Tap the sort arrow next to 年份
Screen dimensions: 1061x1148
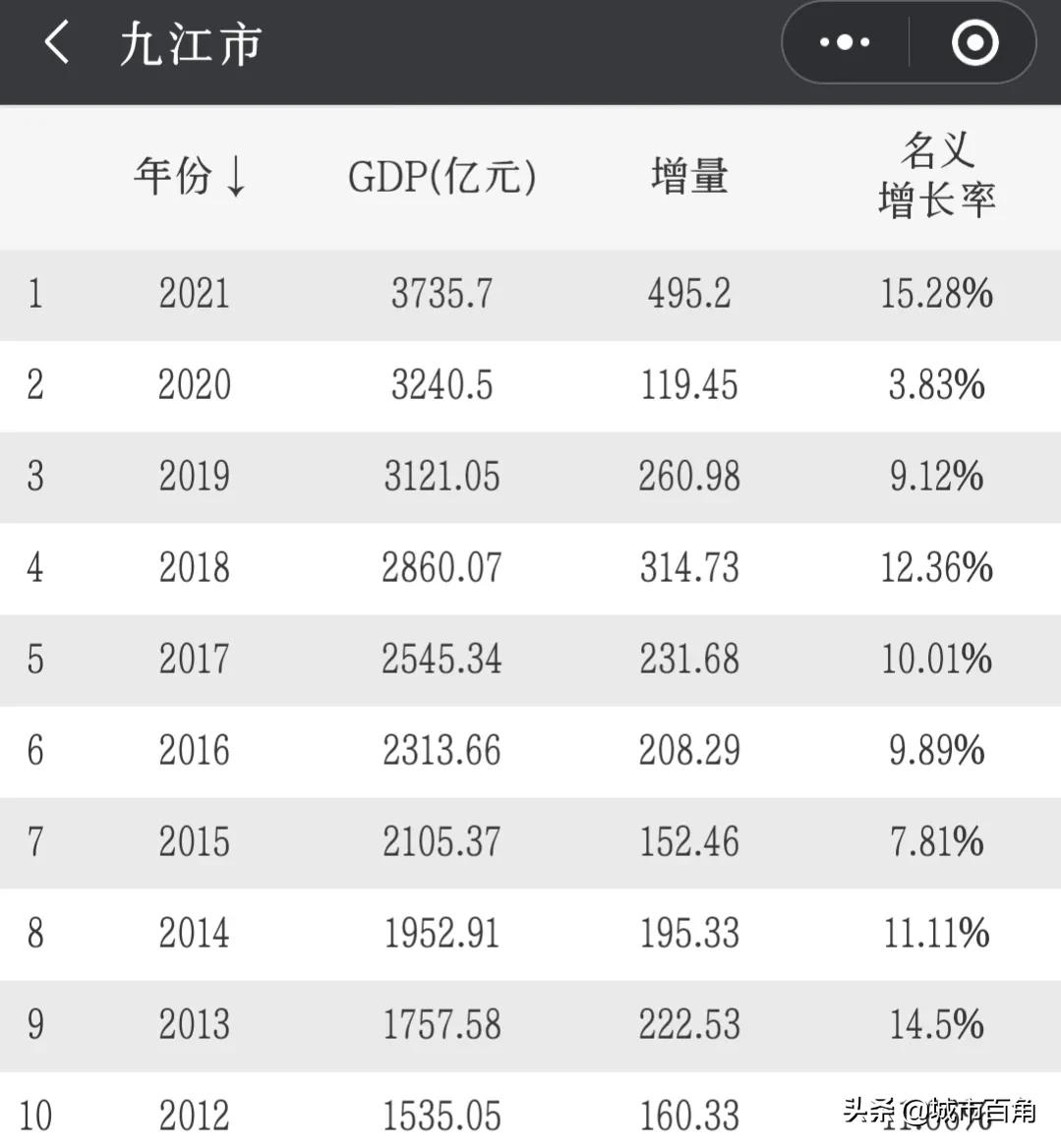pyautogui.click(x=234, y=177)
